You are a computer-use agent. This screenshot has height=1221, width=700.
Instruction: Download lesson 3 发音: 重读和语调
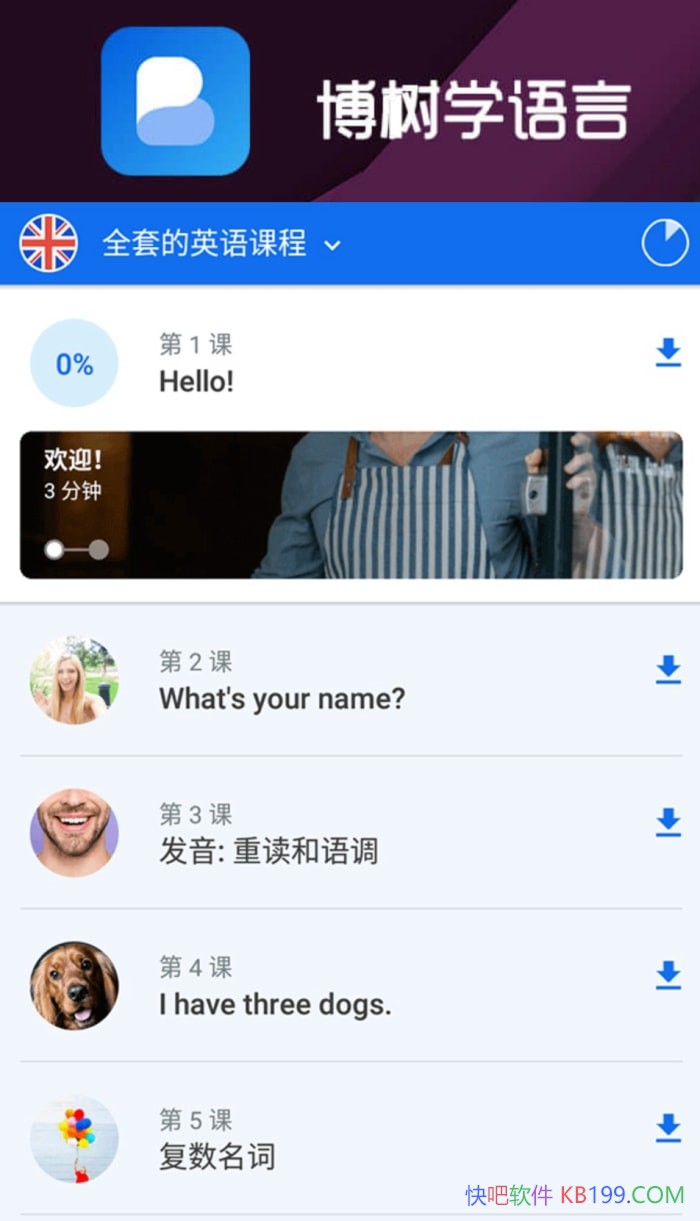(x=668, y=823)
